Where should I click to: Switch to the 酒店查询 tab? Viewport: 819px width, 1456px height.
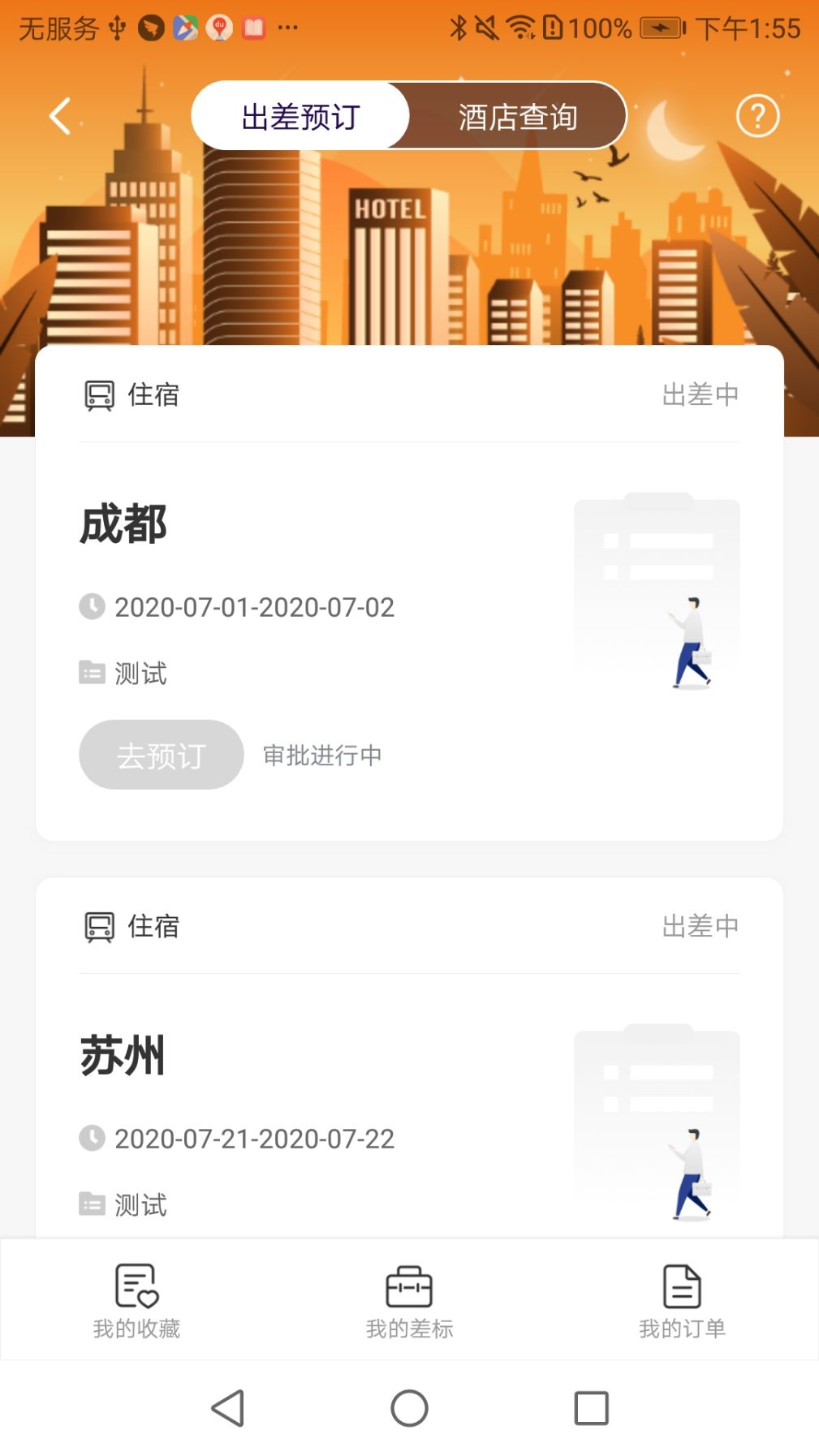pos(518,116)
